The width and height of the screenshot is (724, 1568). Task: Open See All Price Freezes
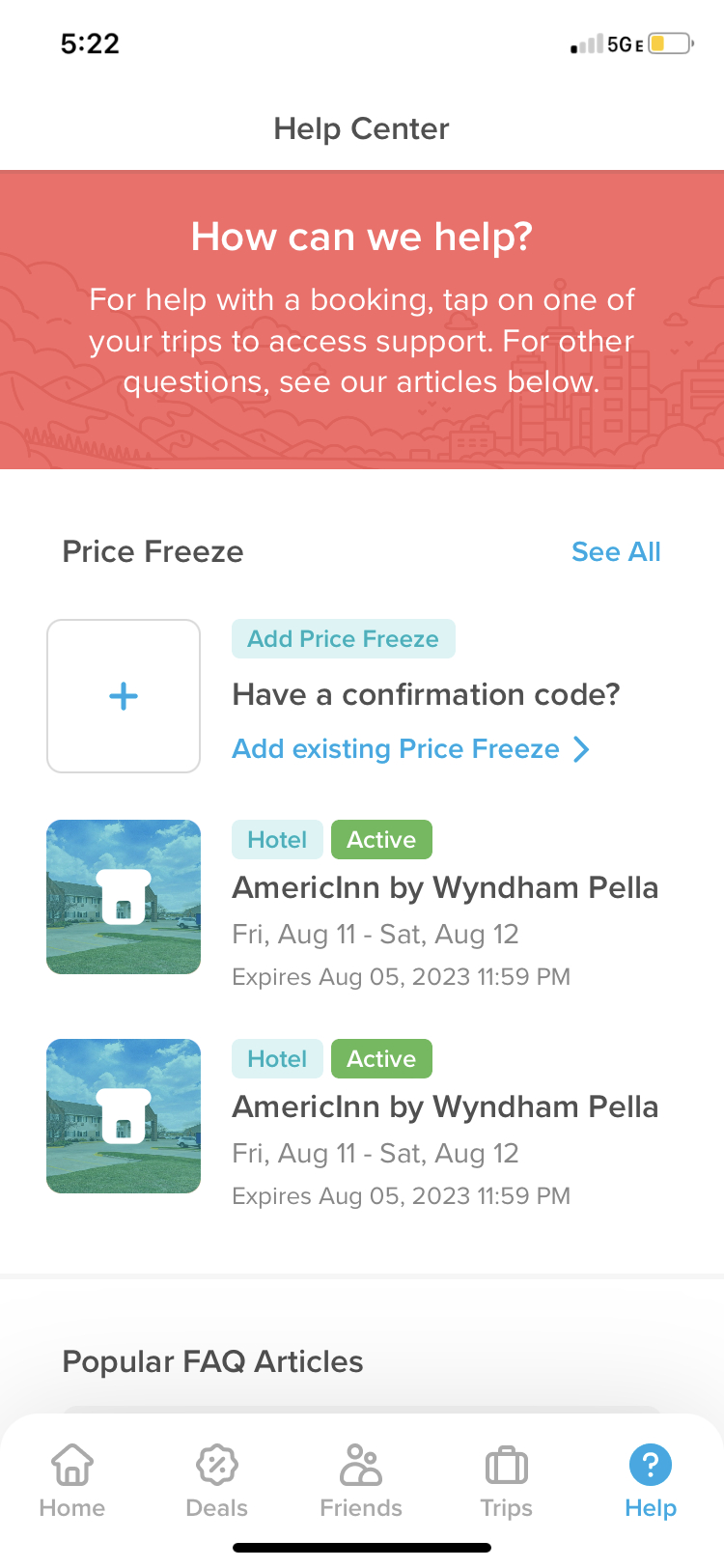point(616,551)
